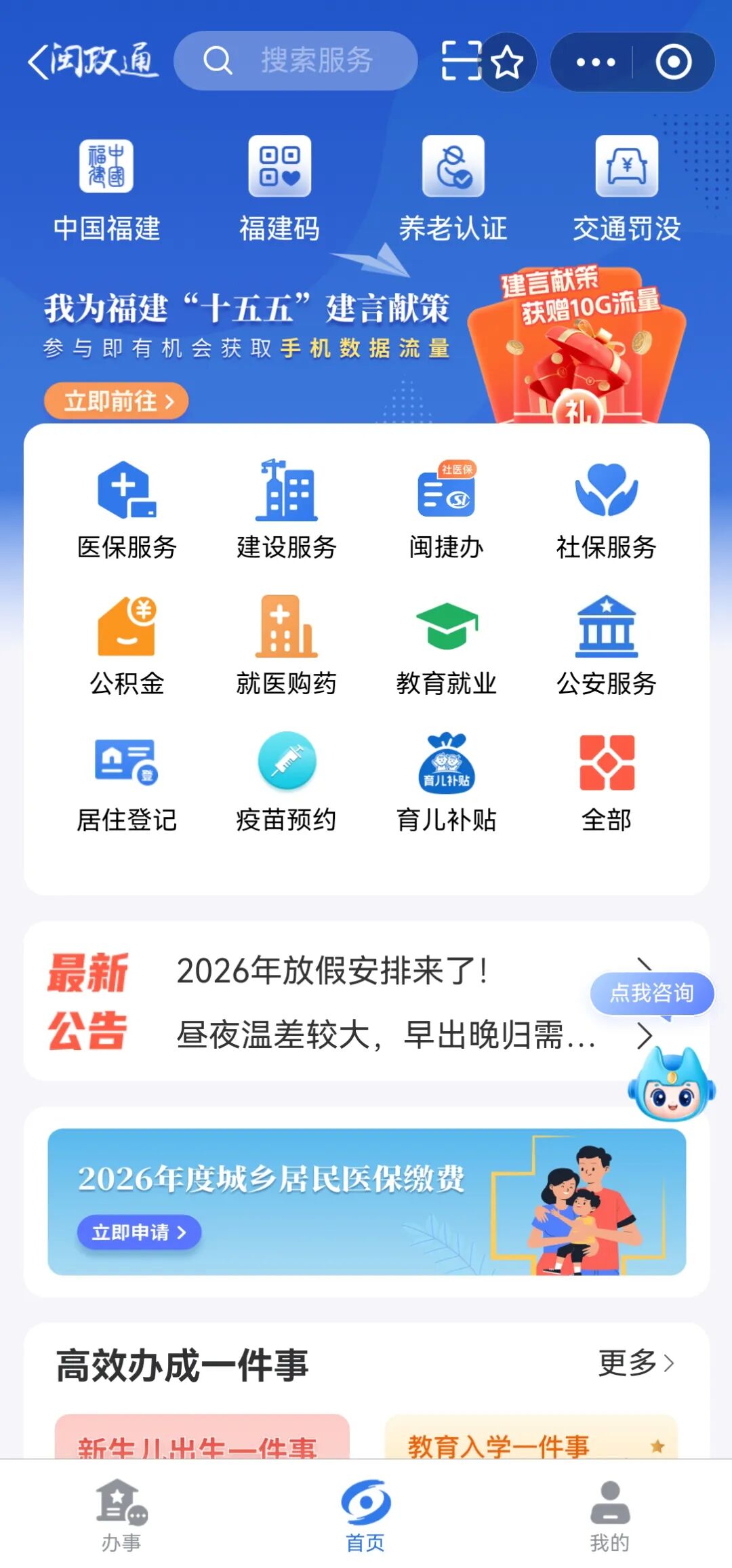Open the 搜索服务 search box

click(296, 61)
